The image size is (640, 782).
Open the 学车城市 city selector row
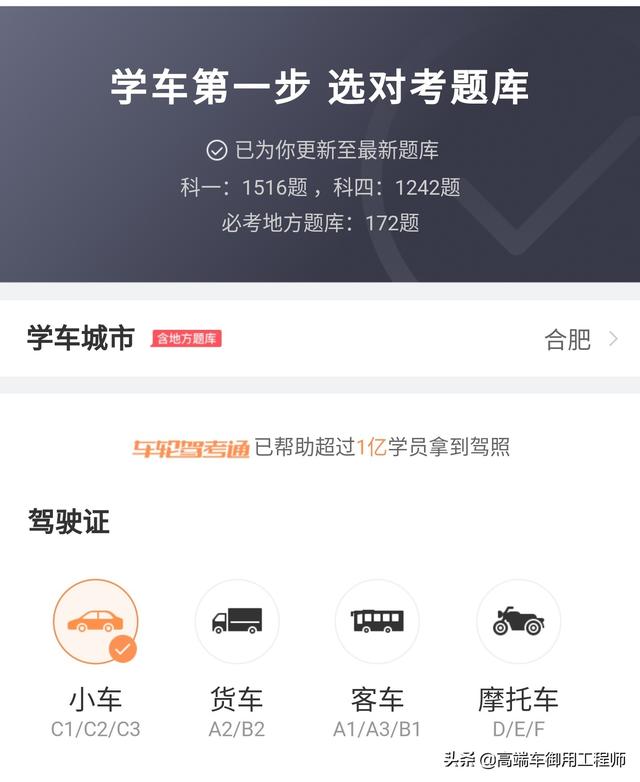click(320, 339)
